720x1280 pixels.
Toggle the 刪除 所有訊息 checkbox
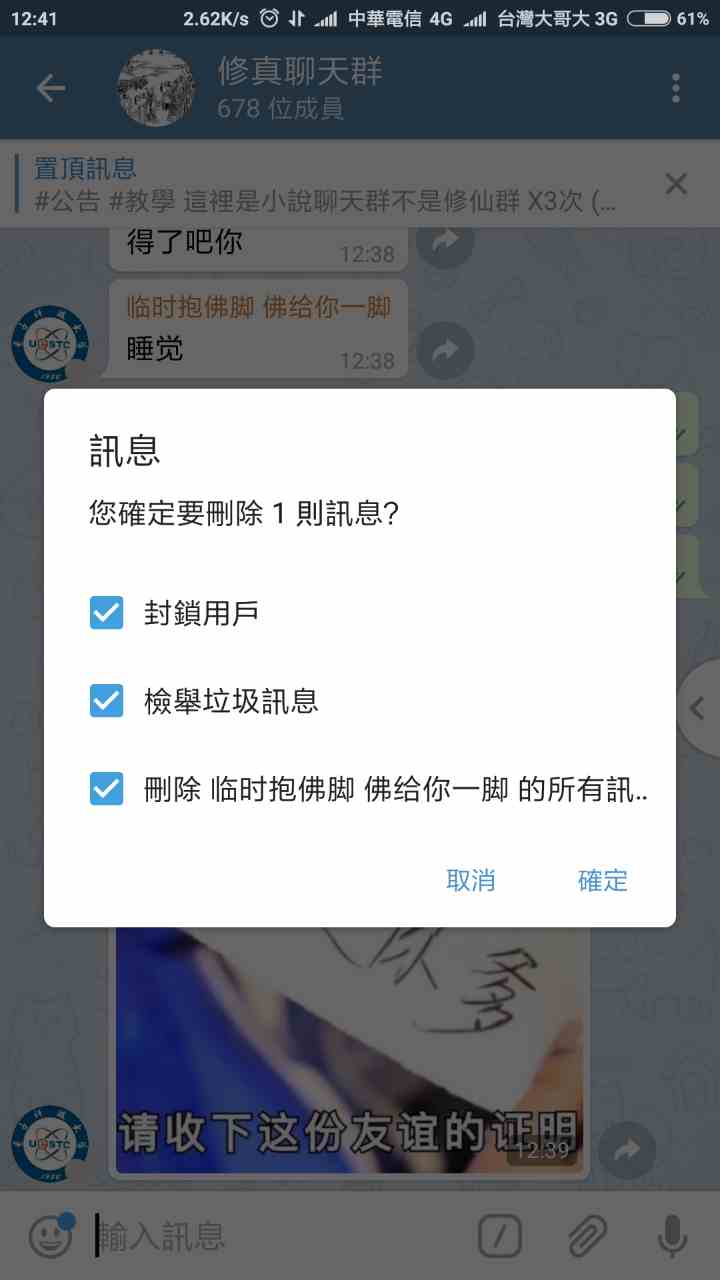107,789
